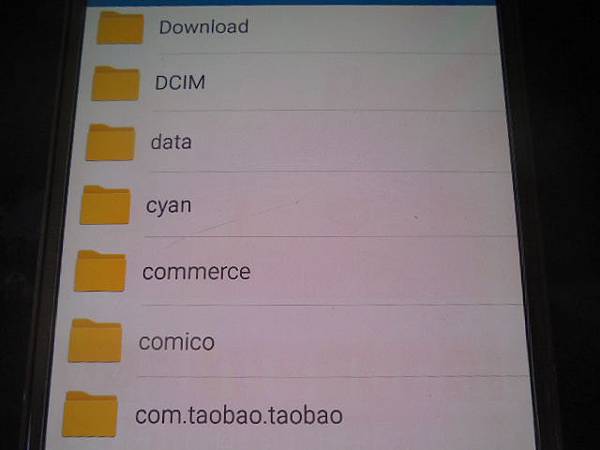Open the DCIM folder
This screenshot has height=450, width=600.
180,83
